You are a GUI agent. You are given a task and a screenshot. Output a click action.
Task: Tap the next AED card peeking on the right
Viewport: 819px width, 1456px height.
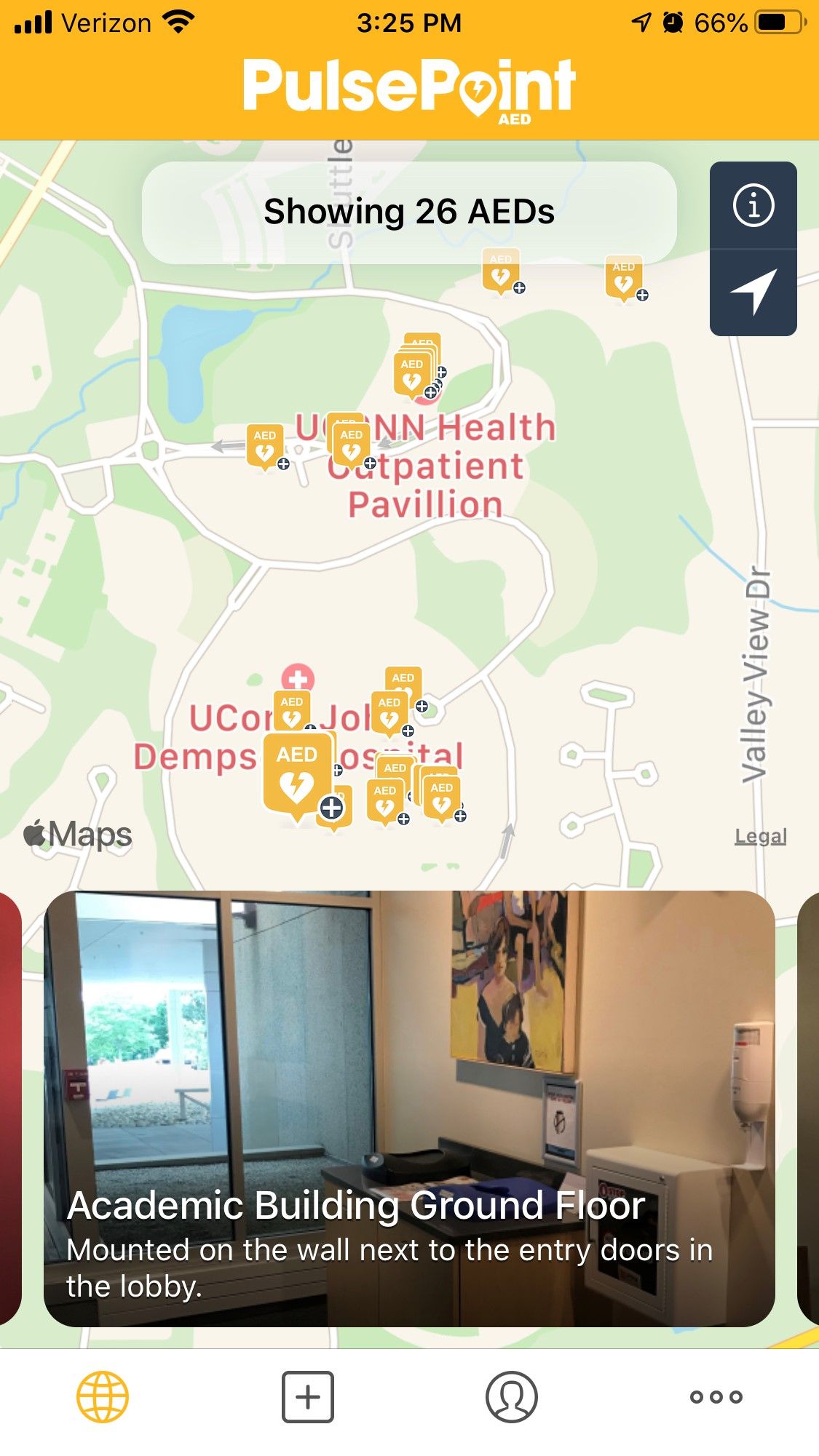tap(808, 1113)
